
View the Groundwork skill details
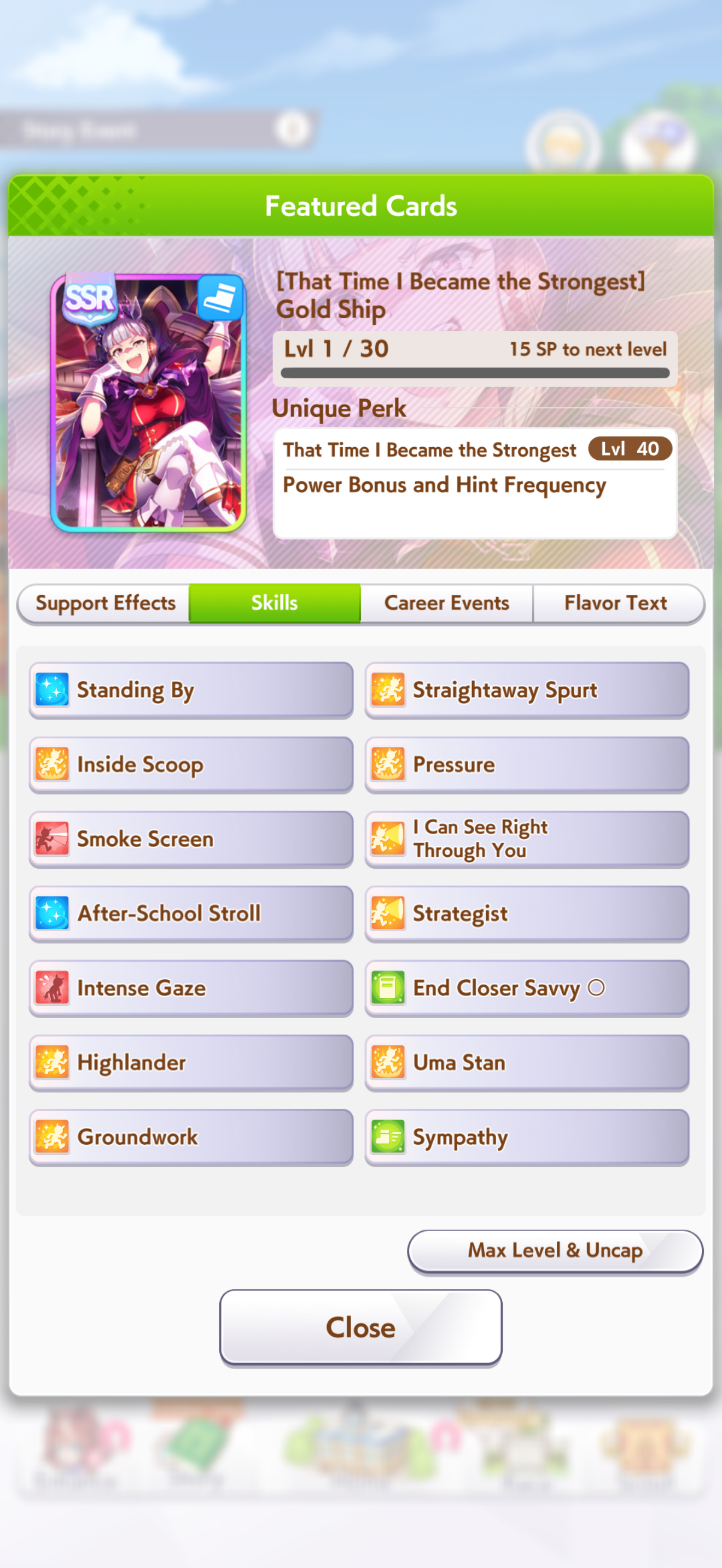point(191,1137)
